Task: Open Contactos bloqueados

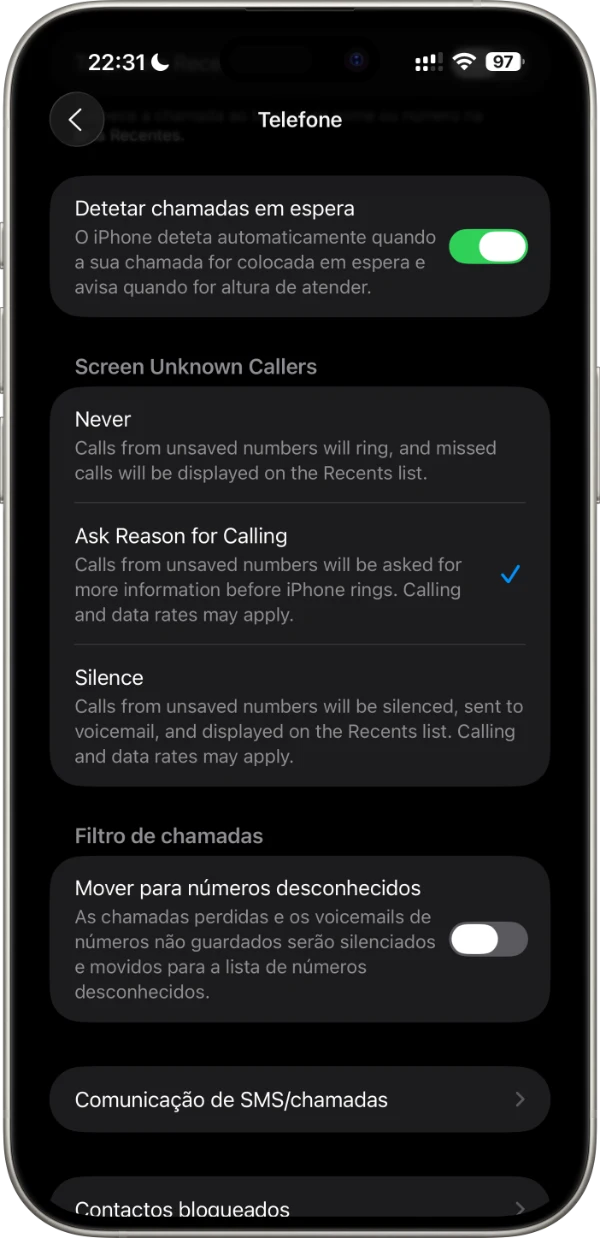Action: 299,1207
